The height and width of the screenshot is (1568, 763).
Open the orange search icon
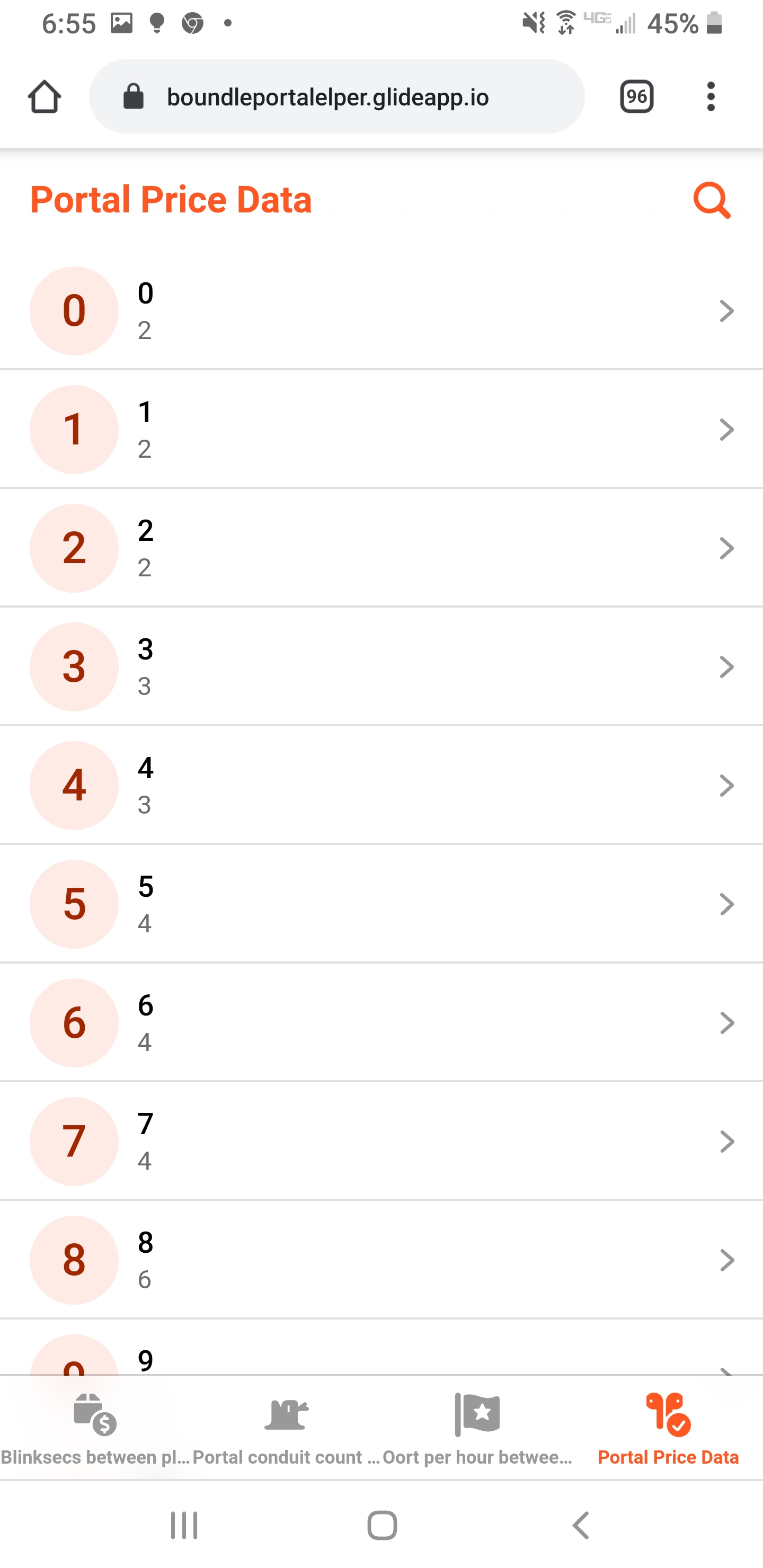[711, 200]
